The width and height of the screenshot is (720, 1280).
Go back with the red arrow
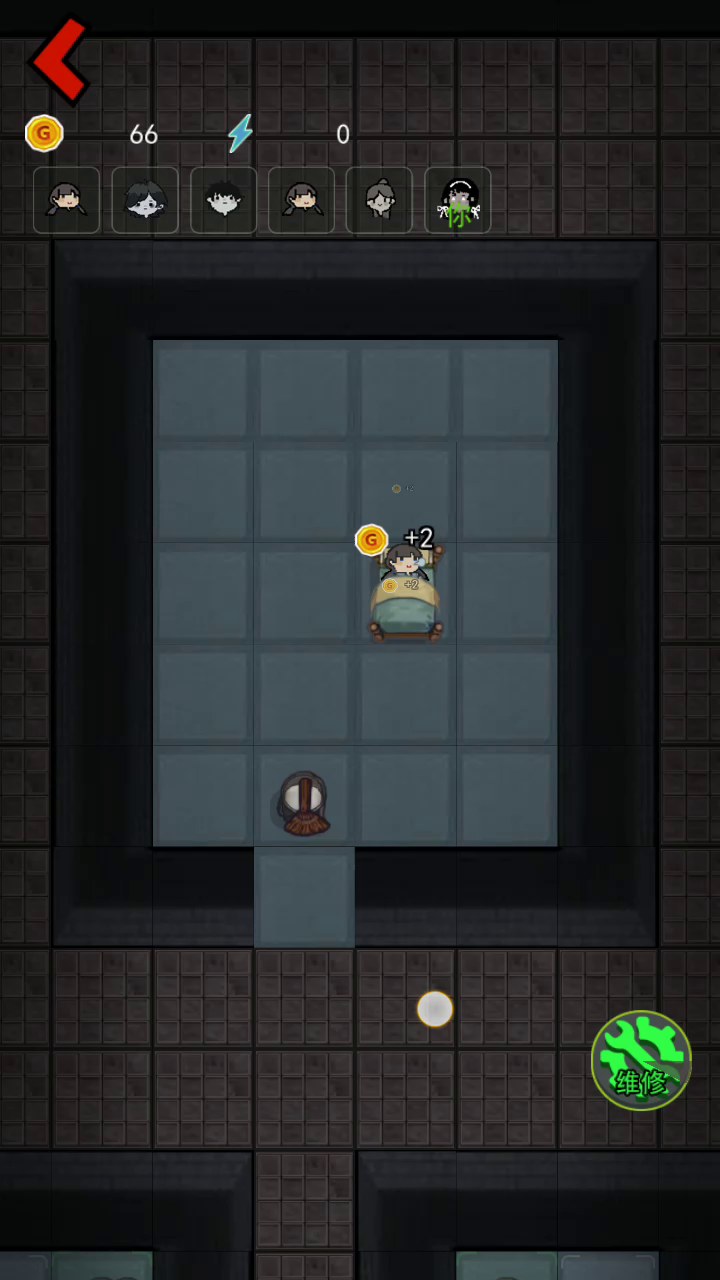point(60,60)
